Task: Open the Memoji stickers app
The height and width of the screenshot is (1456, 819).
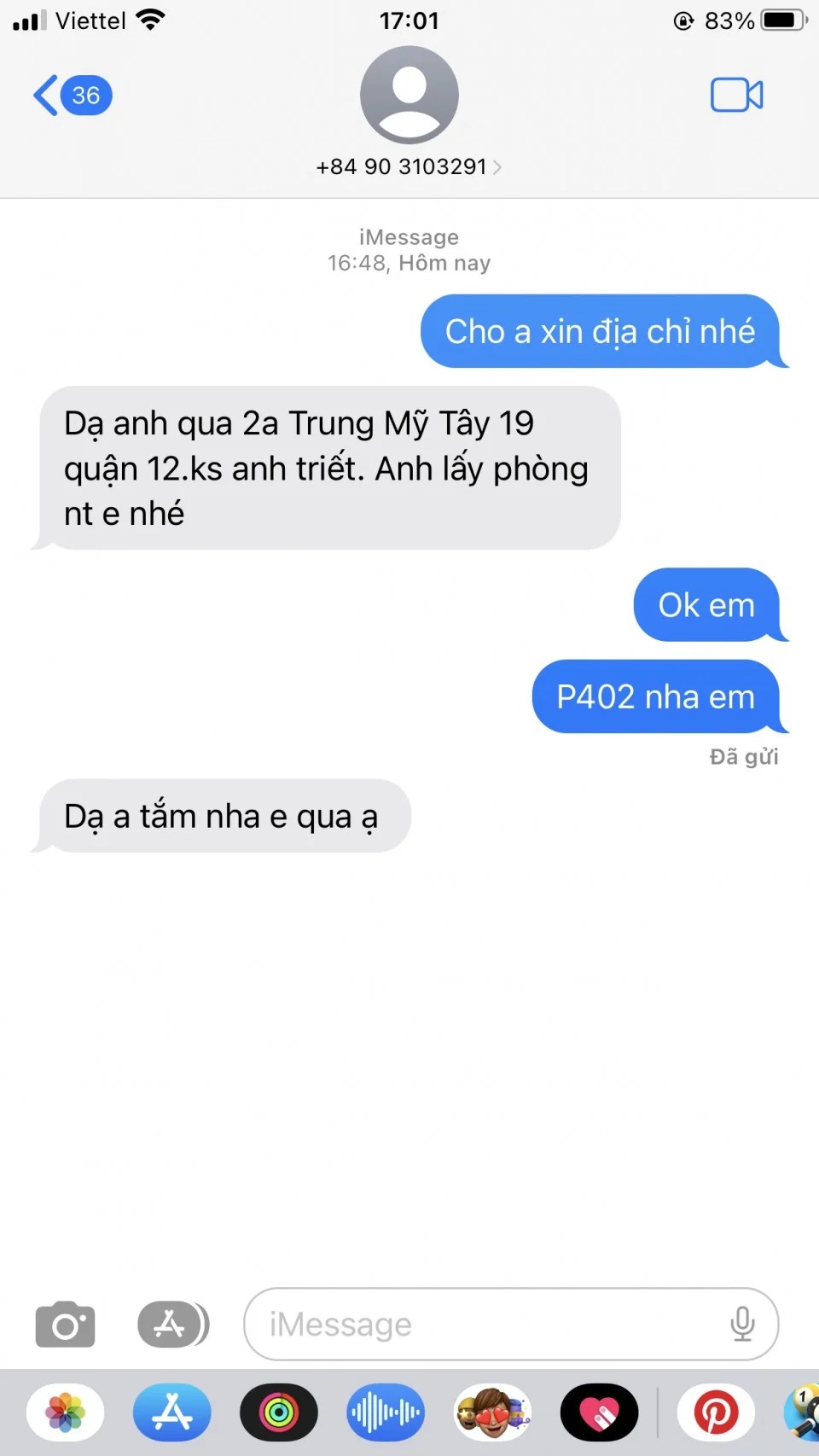Action: (492, 1412)
